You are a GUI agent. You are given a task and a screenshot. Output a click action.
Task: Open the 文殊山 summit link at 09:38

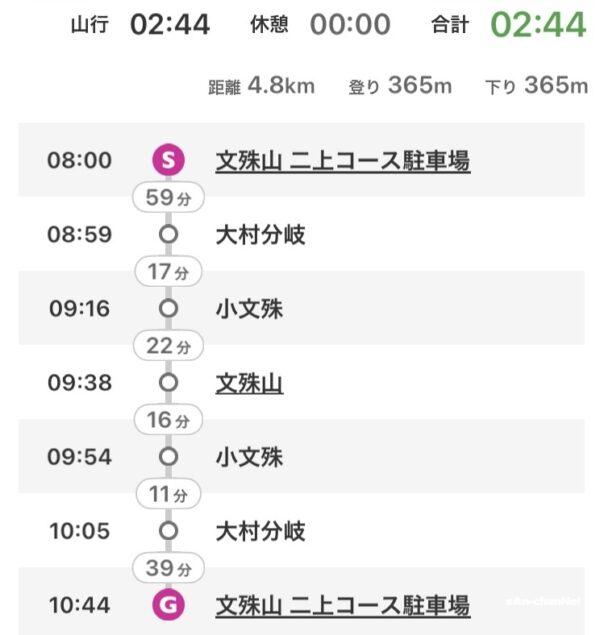click(249, 383)
